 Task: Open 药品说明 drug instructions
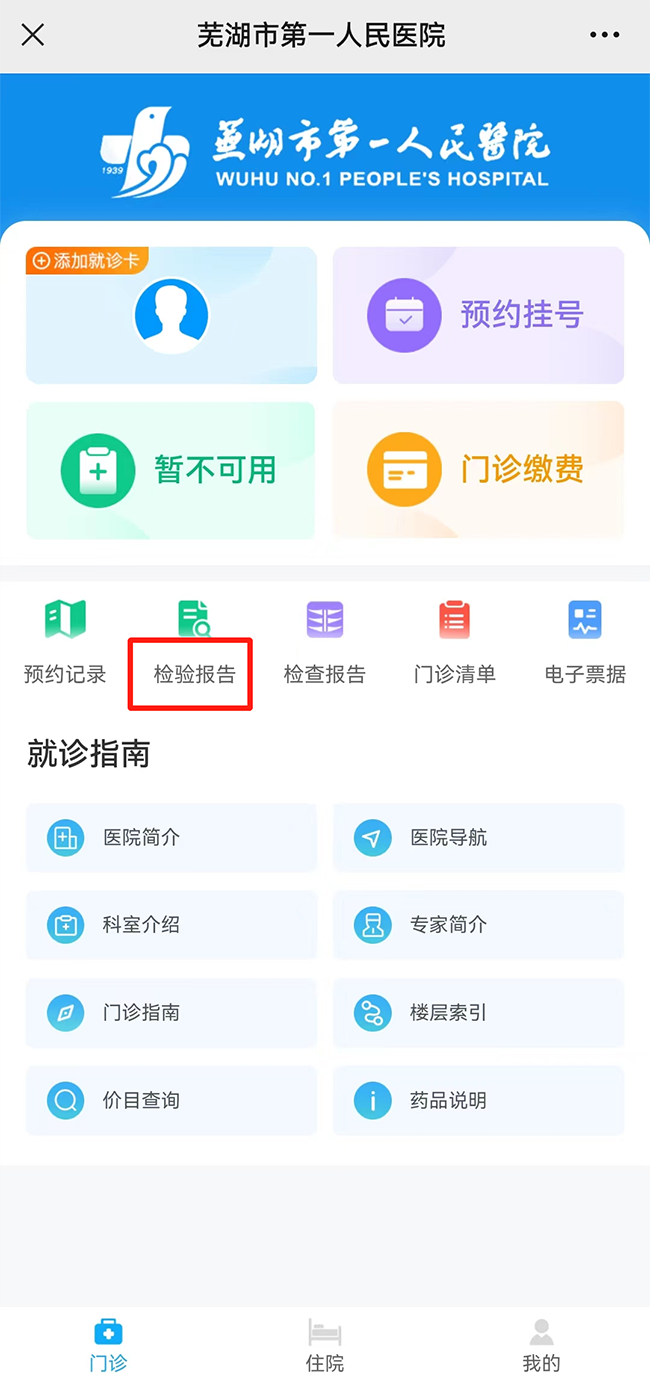point(478,1101)
